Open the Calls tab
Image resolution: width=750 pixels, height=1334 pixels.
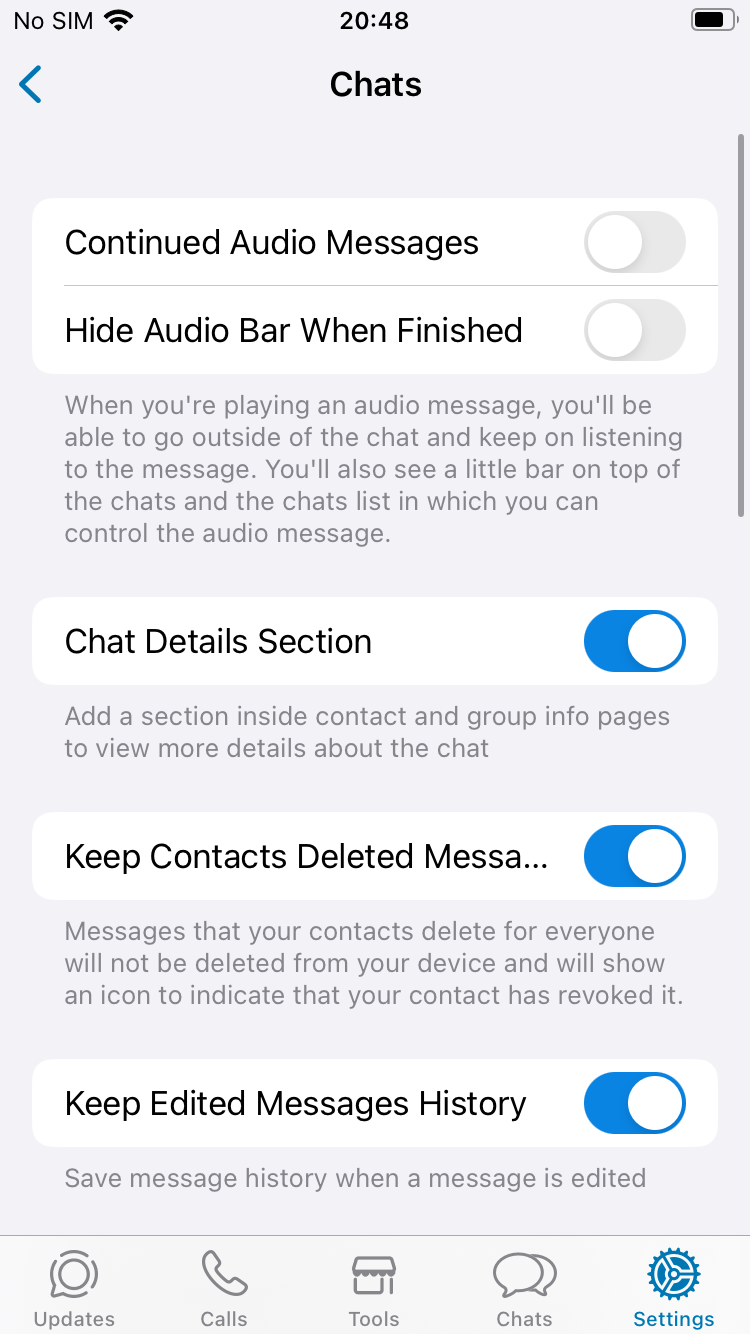224,1288
